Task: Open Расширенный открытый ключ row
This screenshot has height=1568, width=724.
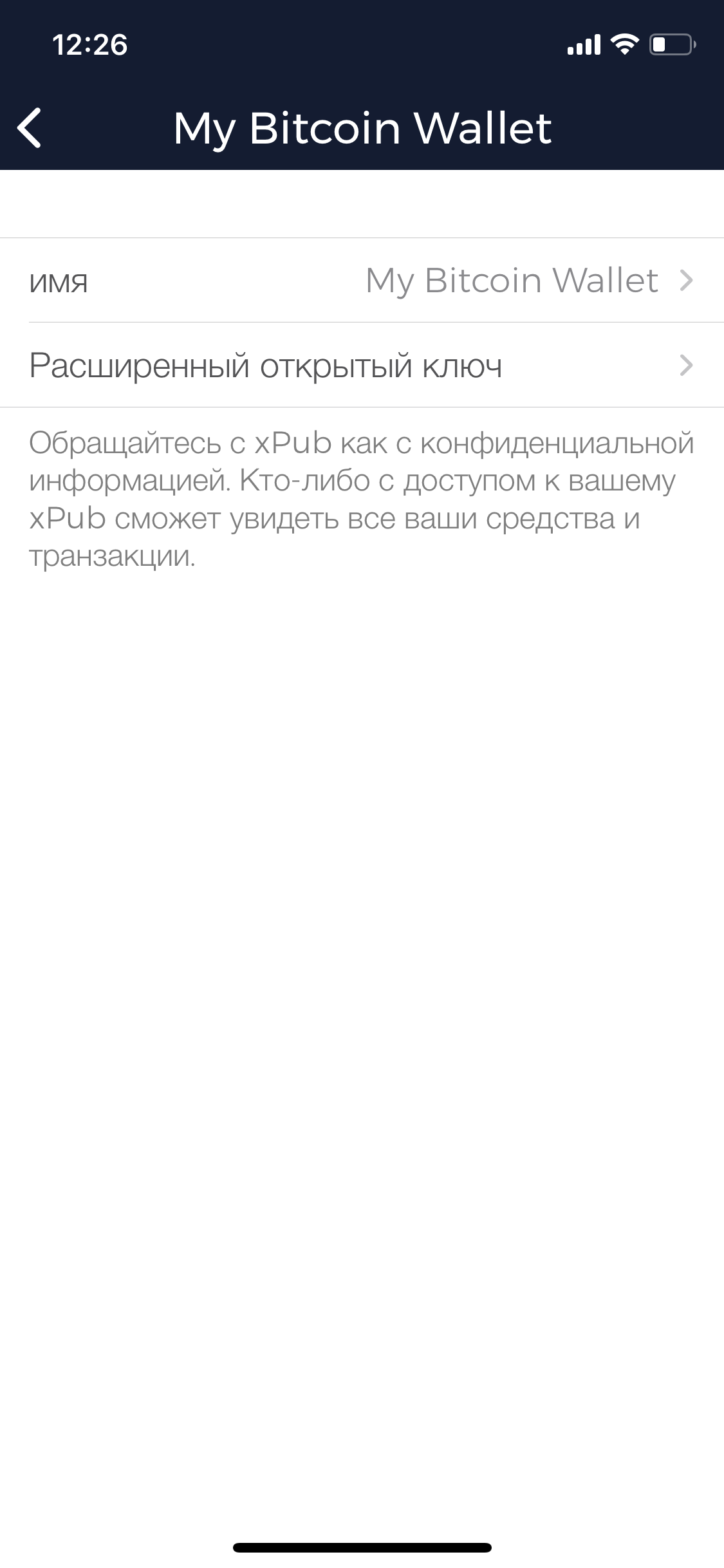Action: point(362,365)
